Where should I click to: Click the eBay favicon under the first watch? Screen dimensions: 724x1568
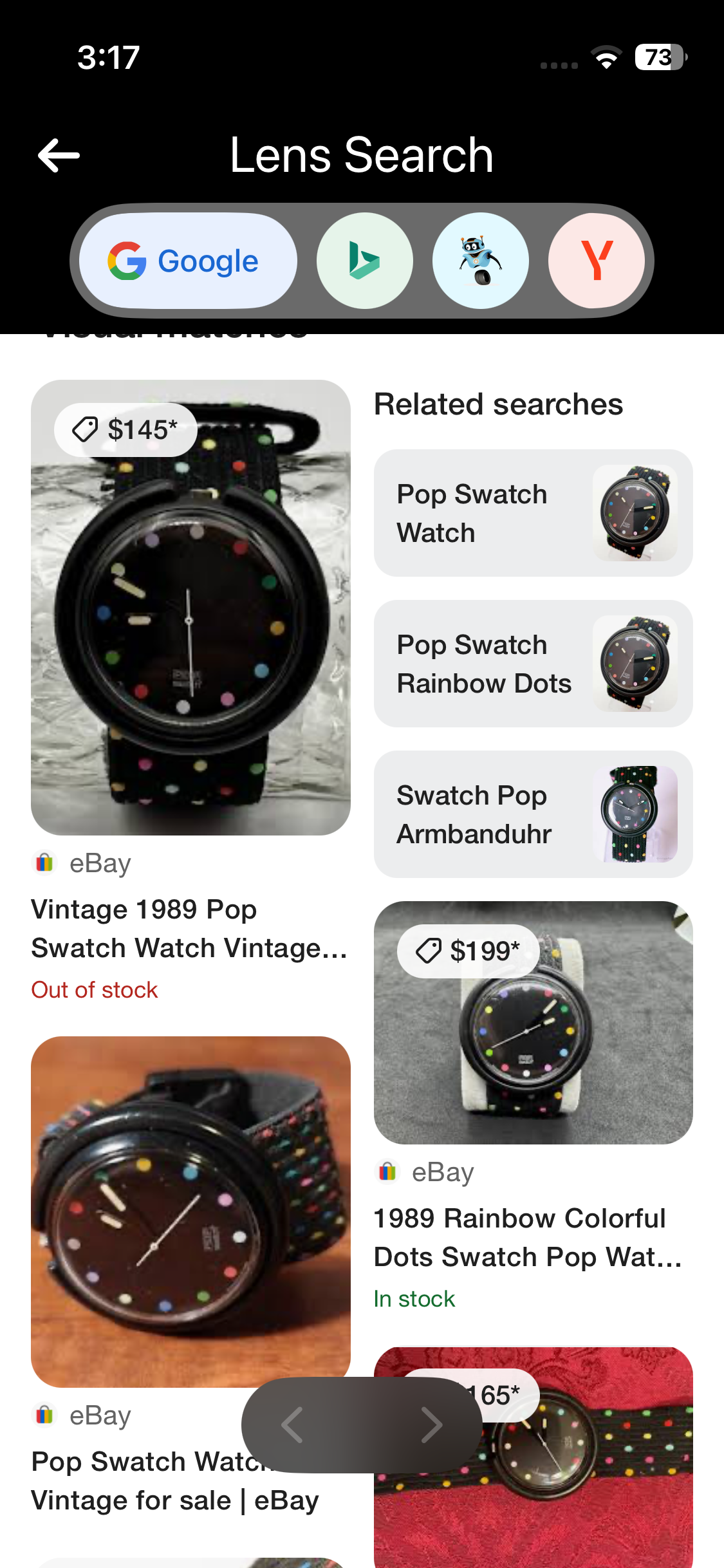coord(44,863)
